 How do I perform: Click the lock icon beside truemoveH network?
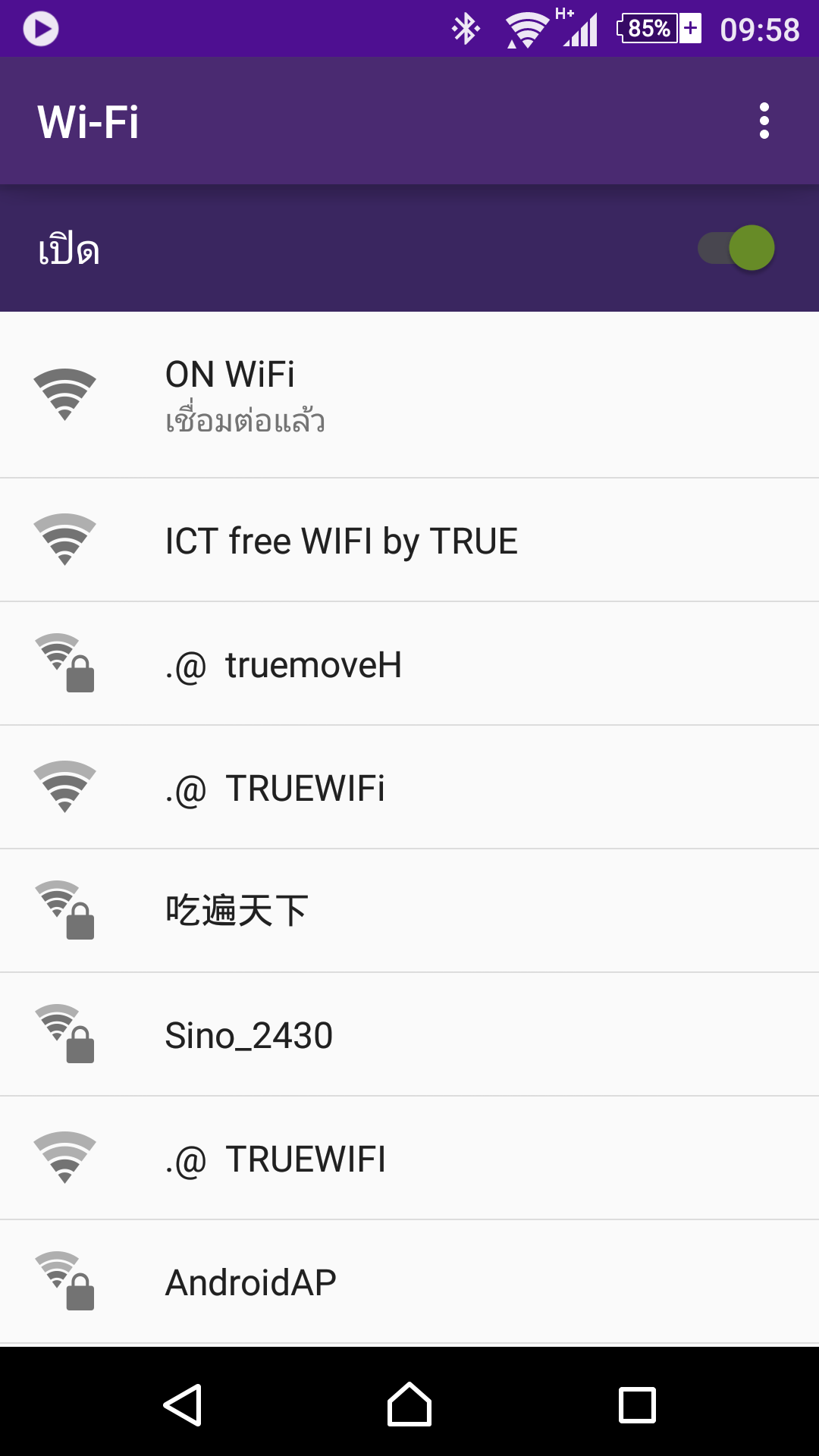[81, 682]
